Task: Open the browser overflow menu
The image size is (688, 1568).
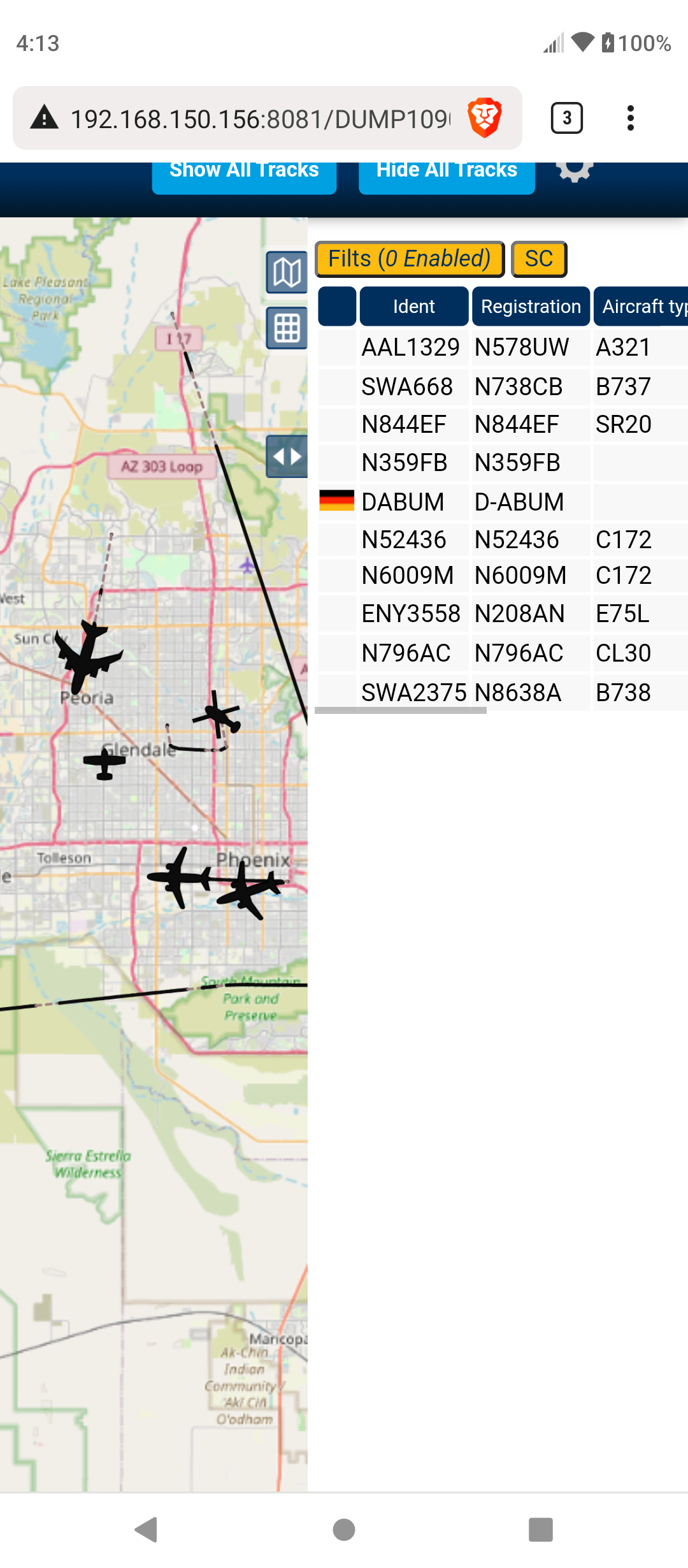Action: coord(631,118)
